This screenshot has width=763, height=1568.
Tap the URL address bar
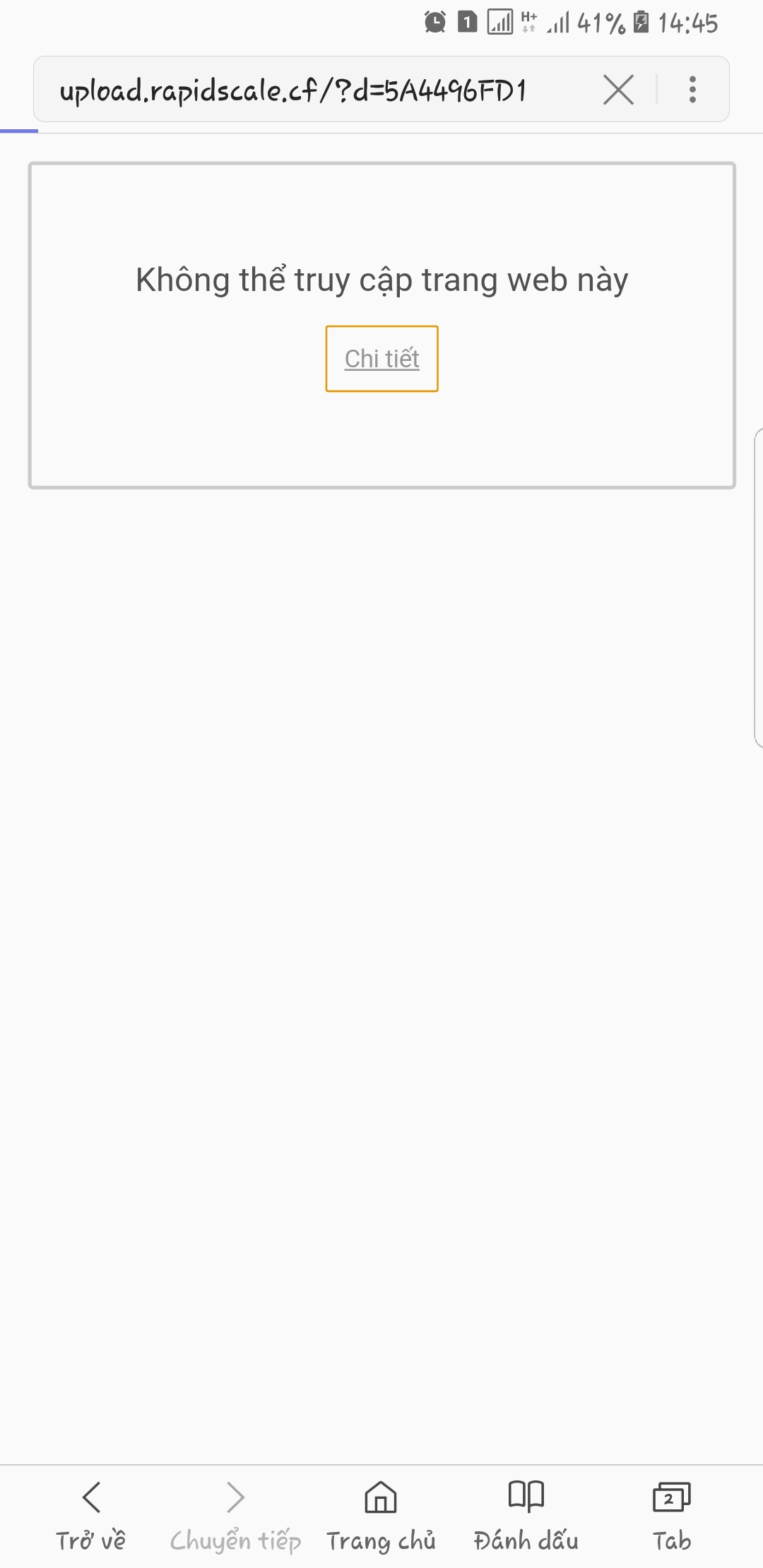(293, 90)
